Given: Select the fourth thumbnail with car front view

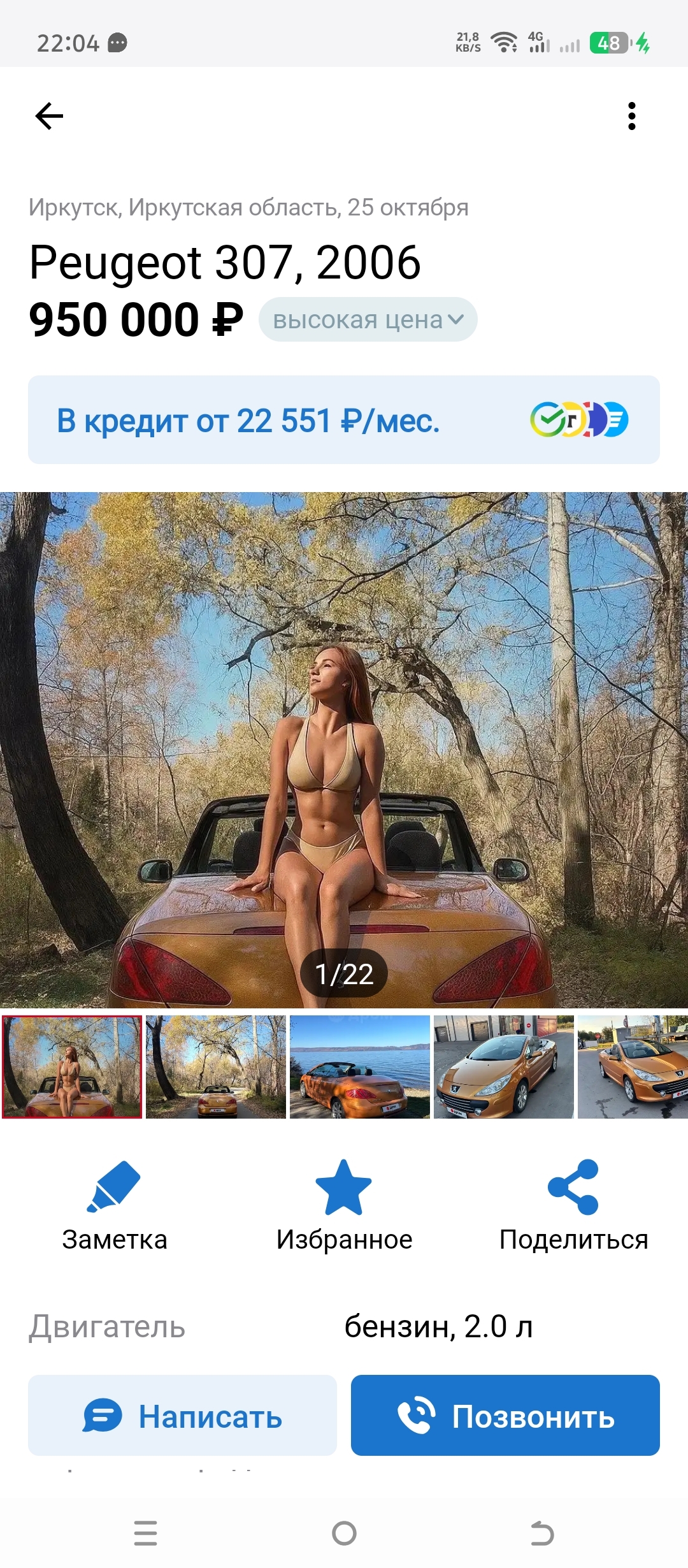Looking at the screenshot, I should point(503,1067).
